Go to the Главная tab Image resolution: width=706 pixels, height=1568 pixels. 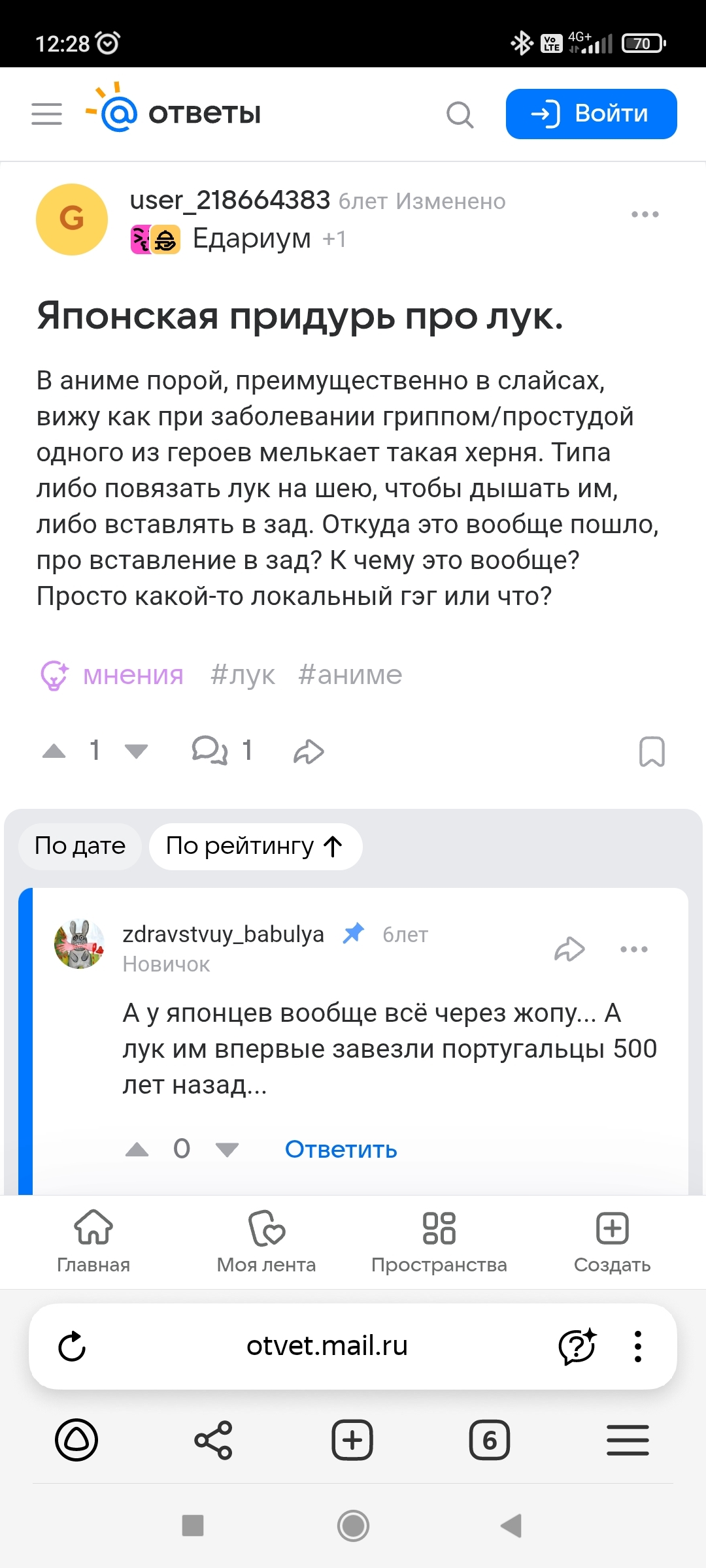tap(93, 1240)
